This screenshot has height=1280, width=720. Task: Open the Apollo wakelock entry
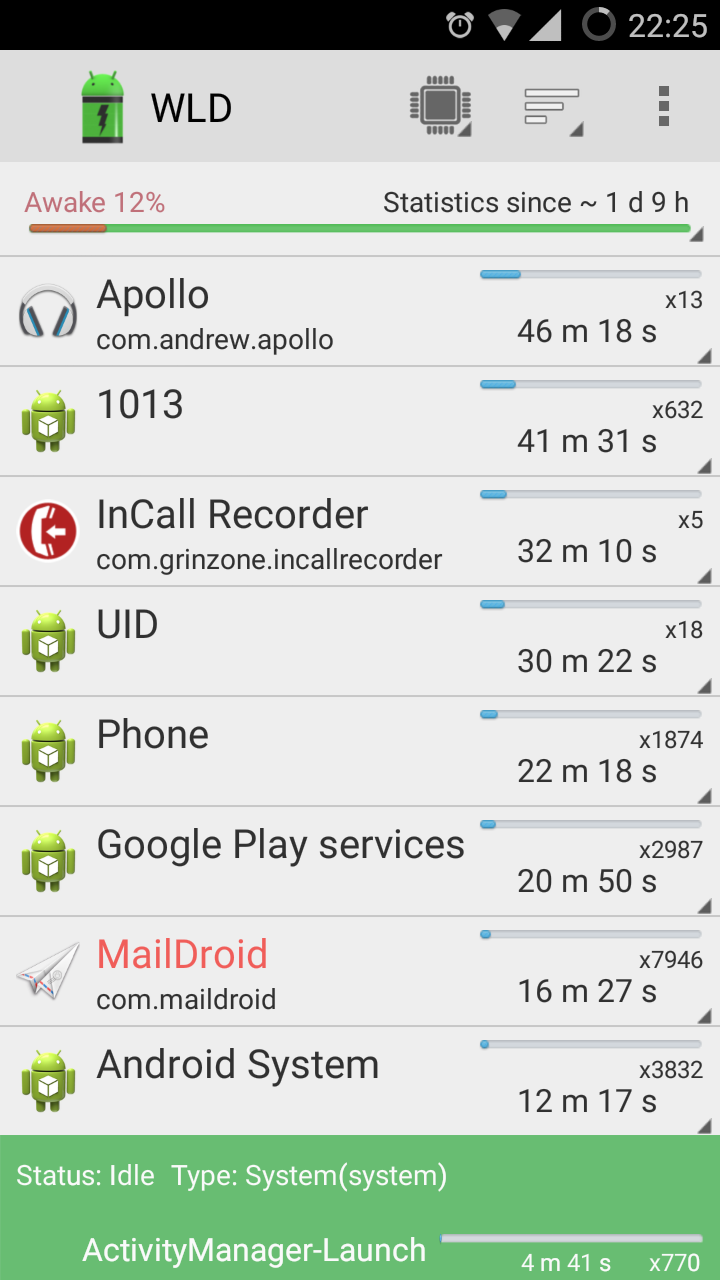pos(360,311)
